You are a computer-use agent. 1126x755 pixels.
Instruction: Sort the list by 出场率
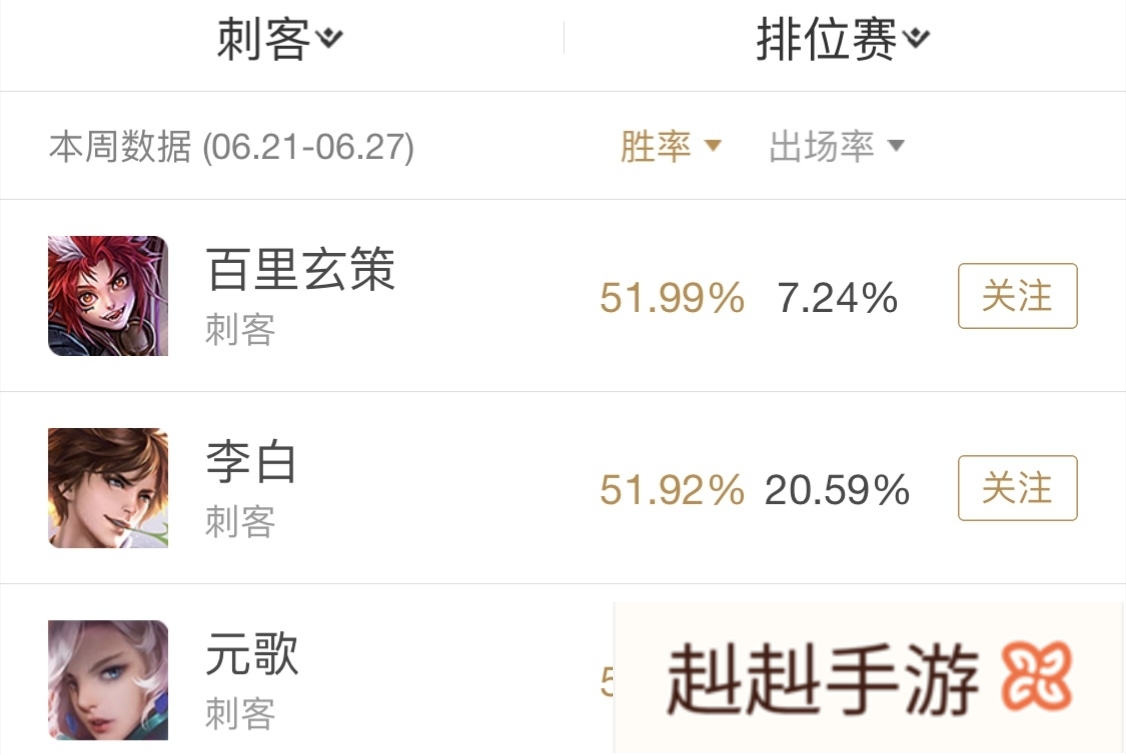coord(836,147)
